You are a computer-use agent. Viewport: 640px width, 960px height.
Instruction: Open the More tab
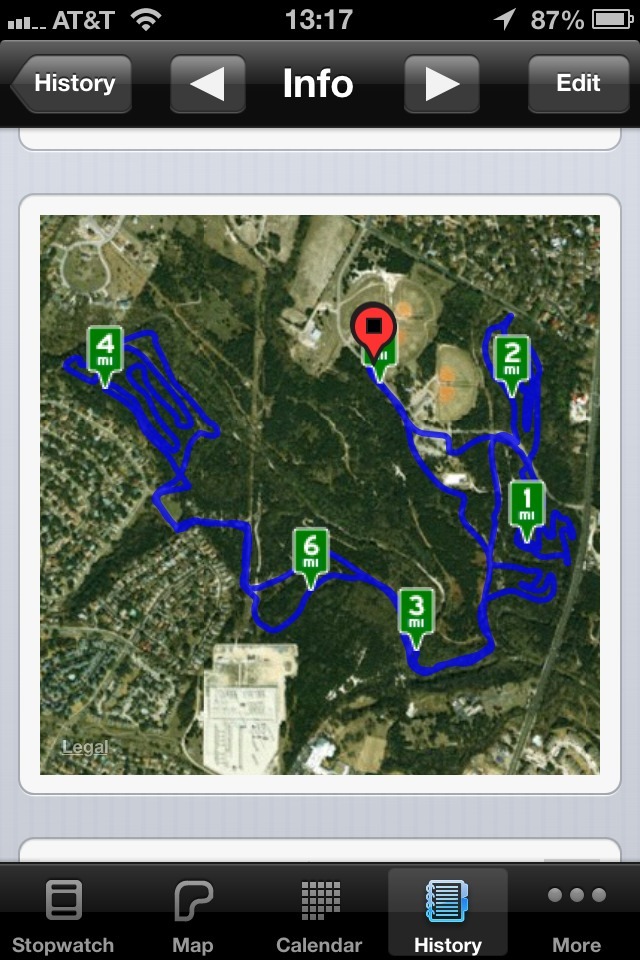576,914
